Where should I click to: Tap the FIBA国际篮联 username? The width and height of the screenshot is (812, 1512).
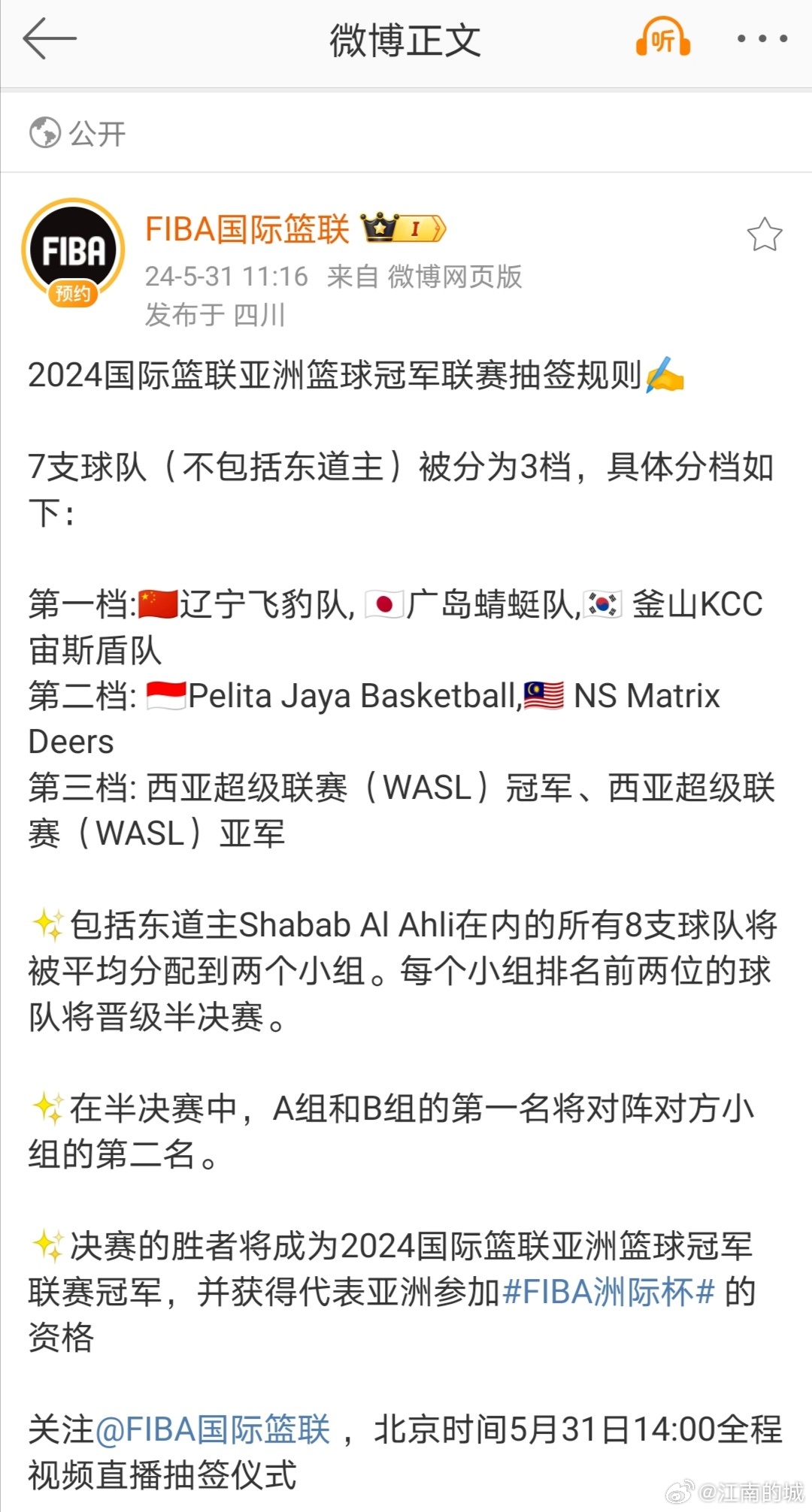click(x=247, y=229)
